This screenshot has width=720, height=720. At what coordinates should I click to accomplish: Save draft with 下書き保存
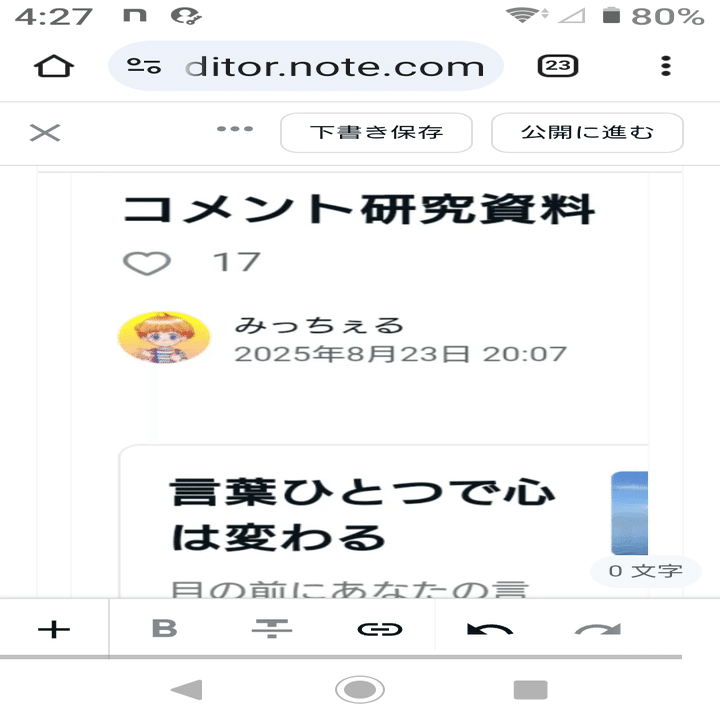[376, 132]
